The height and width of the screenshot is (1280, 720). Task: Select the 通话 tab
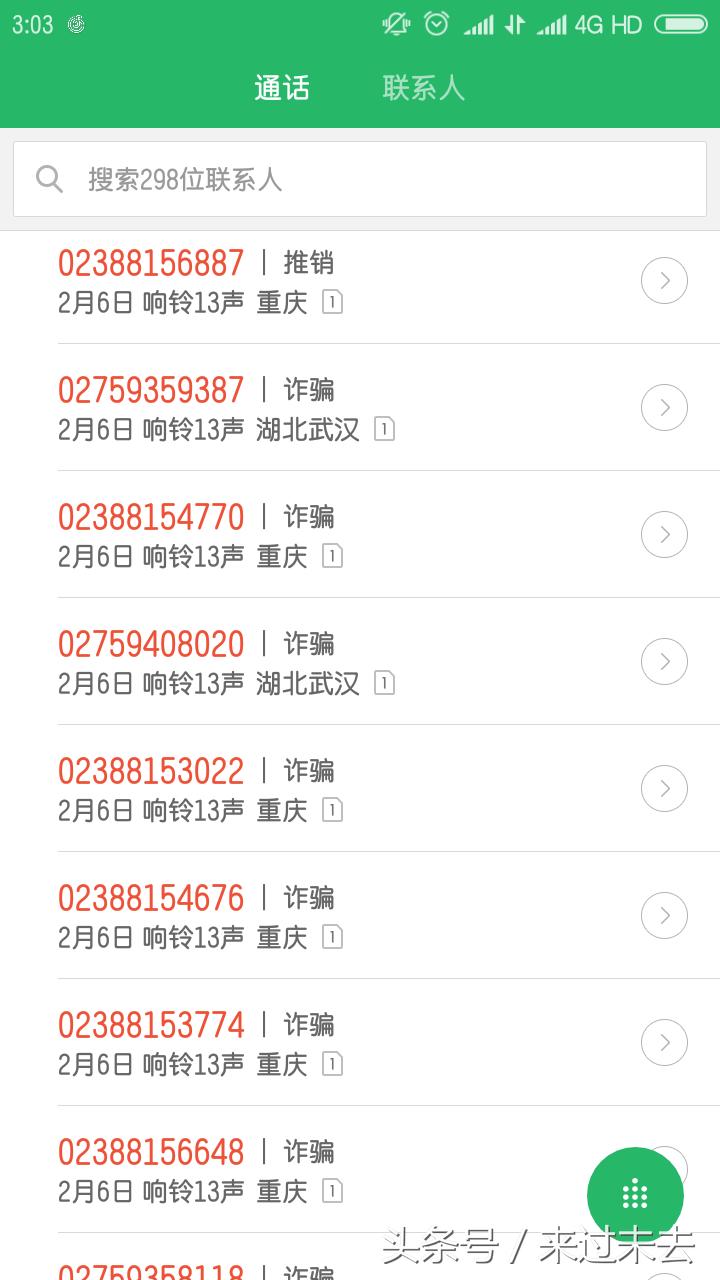coord(281,88)
